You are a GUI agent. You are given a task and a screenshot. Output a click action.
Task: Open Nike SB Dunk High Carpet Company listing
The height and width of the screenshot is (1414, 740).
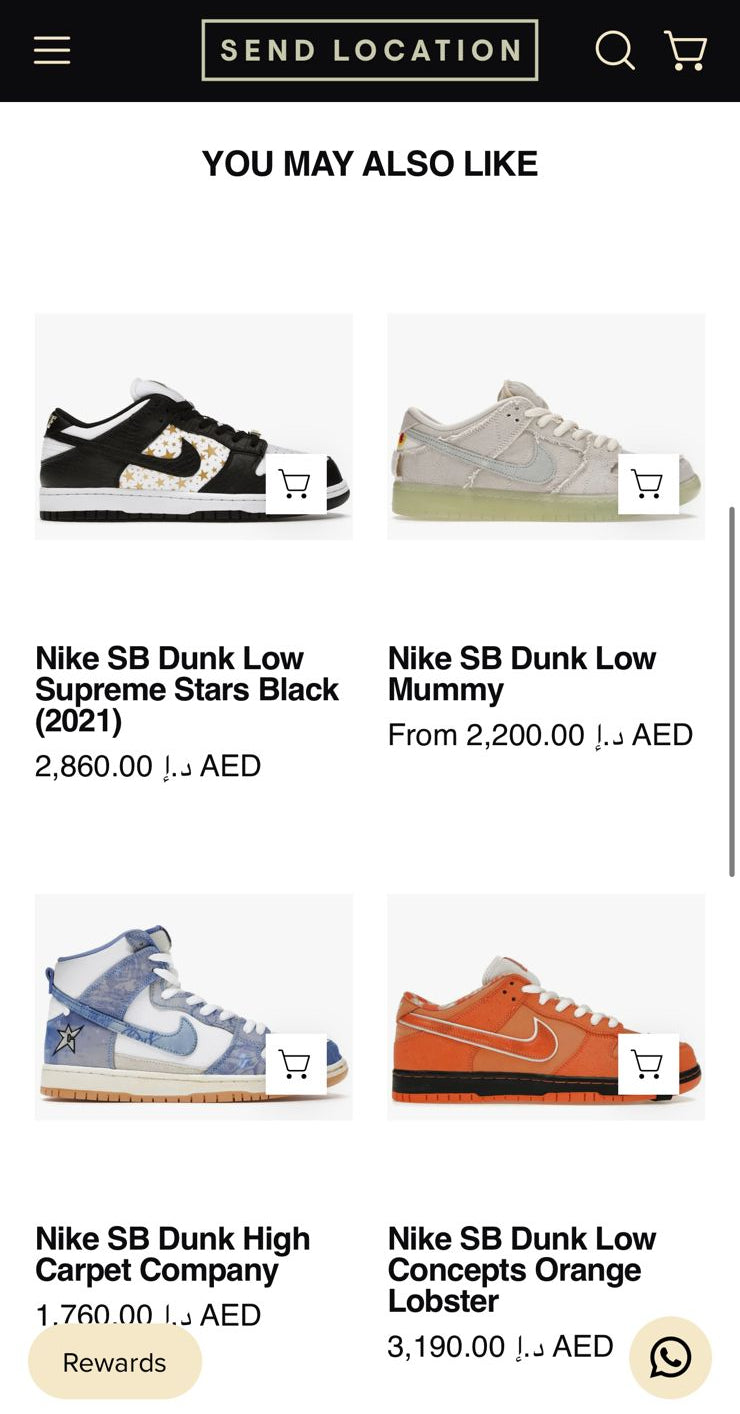pyautogui.click(x=172, y=1254)
